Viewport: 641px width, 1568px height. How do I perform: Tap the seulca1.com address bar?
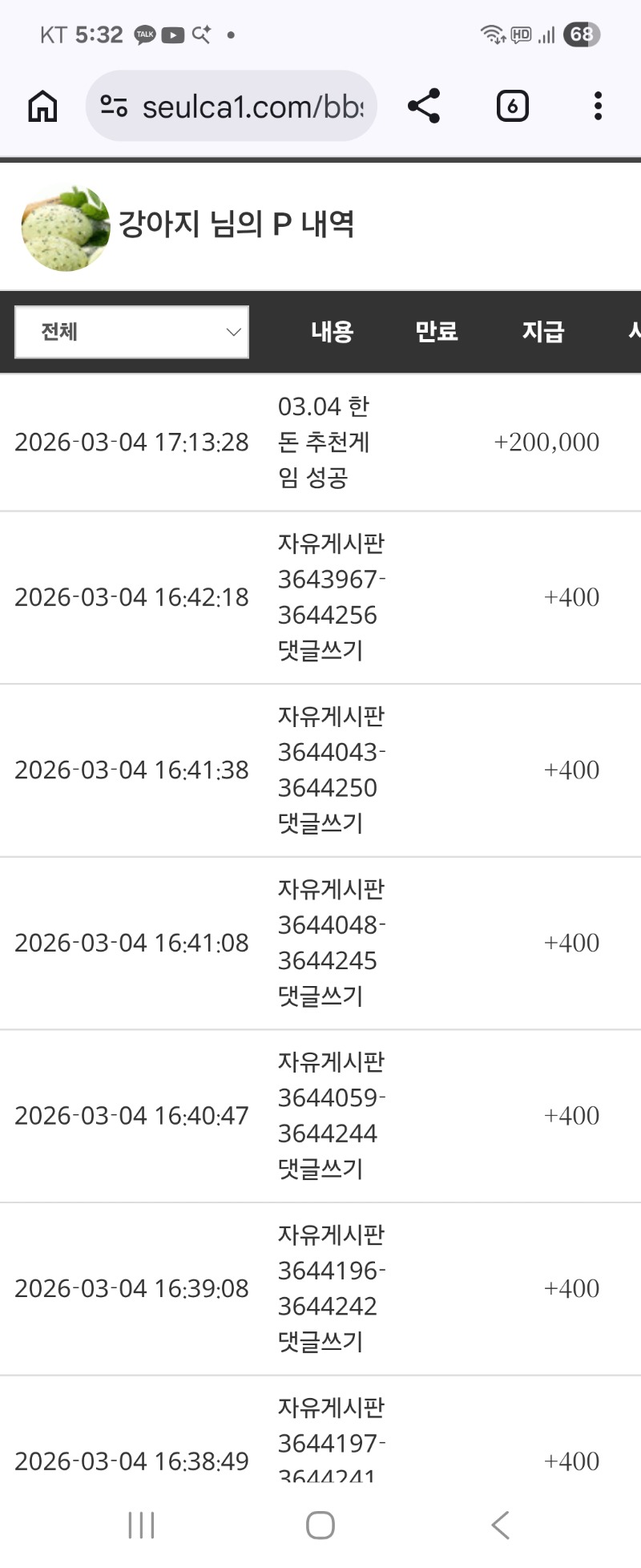coord(252,106)
